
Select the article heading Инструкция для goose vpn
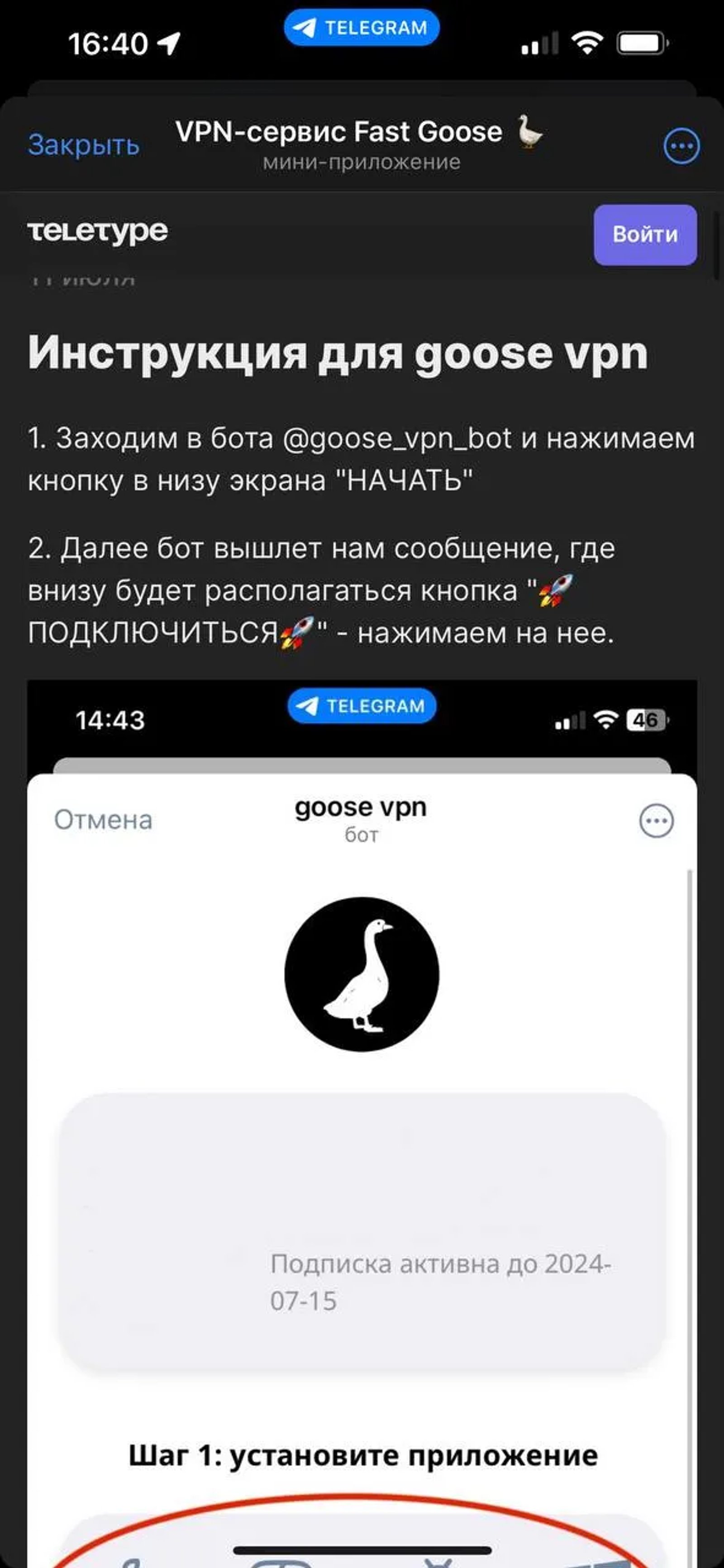click(338, 357)
